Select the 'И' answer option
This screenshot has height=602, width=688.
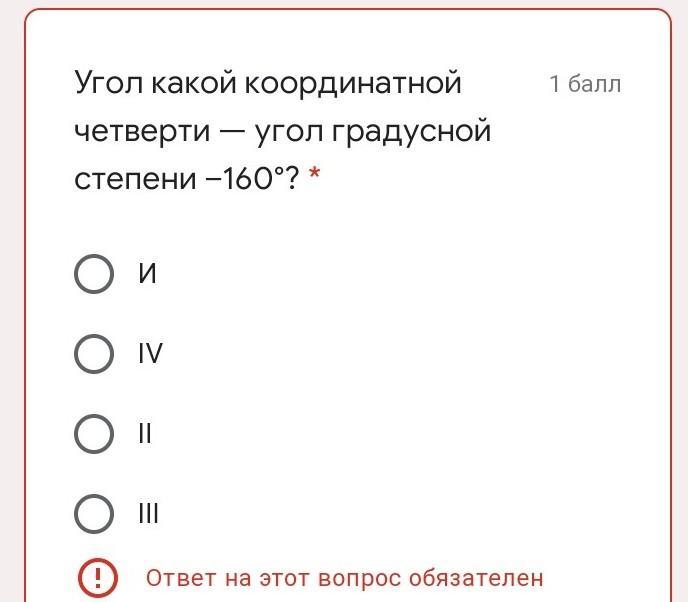[x=94, y=273]
